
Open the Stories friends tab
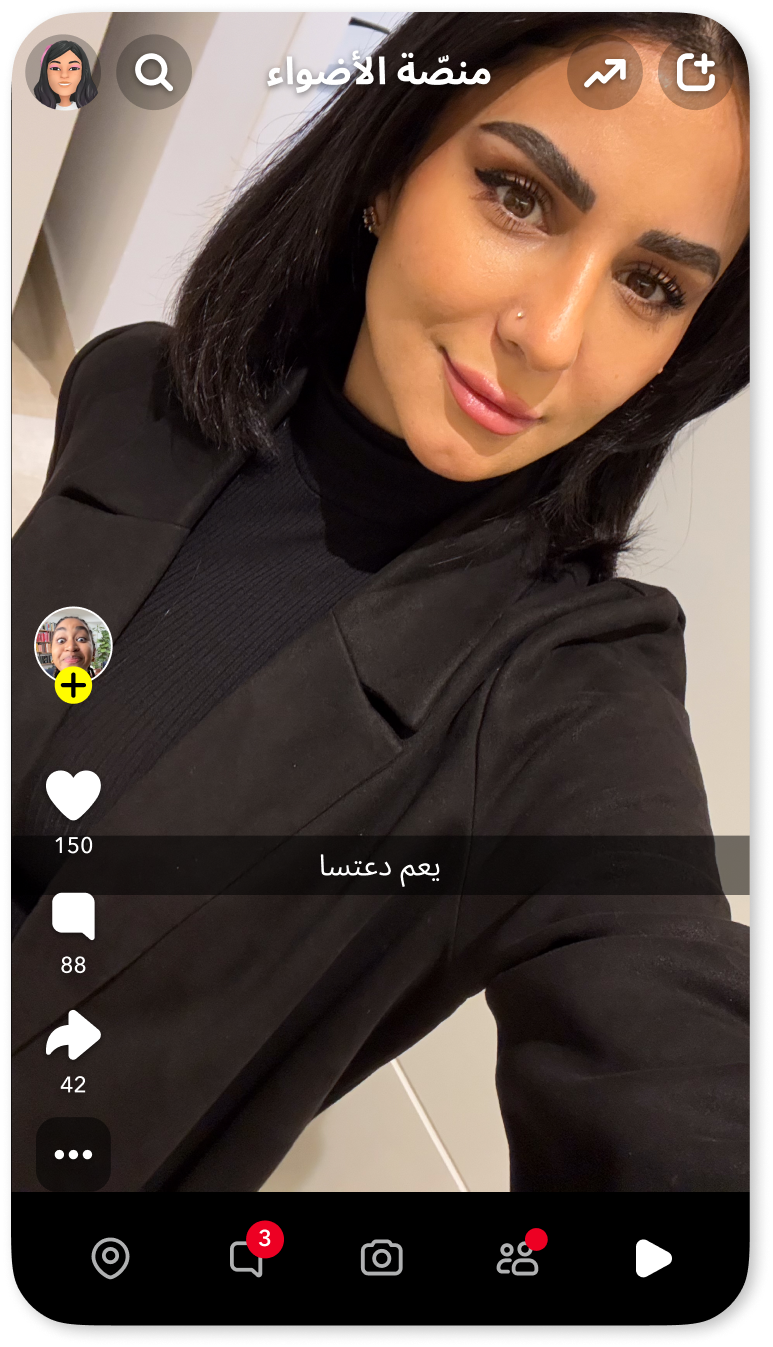pyautogui.click(x=518, y=1258)
